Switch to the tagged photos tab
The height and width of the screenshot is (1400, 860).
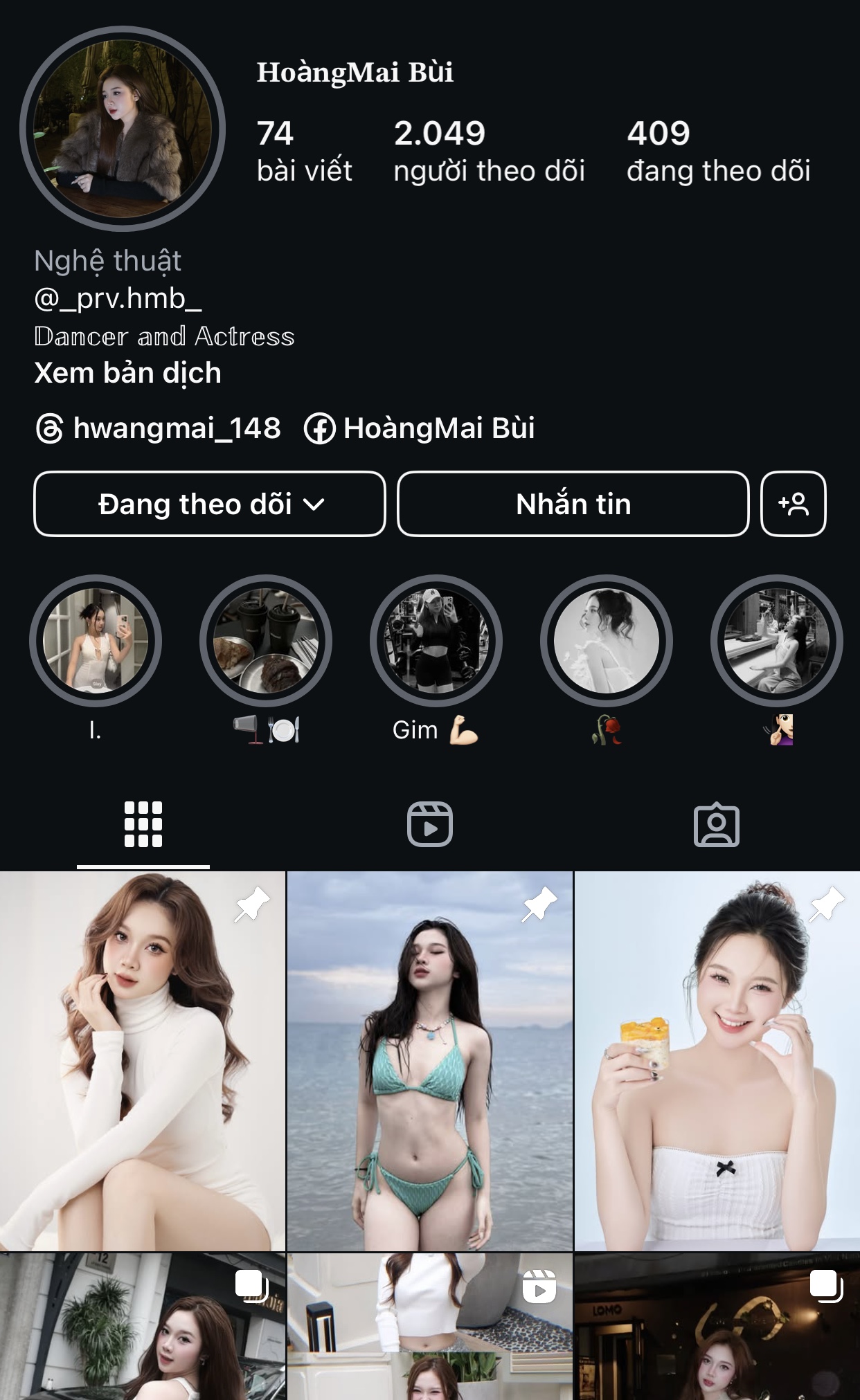pyautogui.click(x=716, y=824)
